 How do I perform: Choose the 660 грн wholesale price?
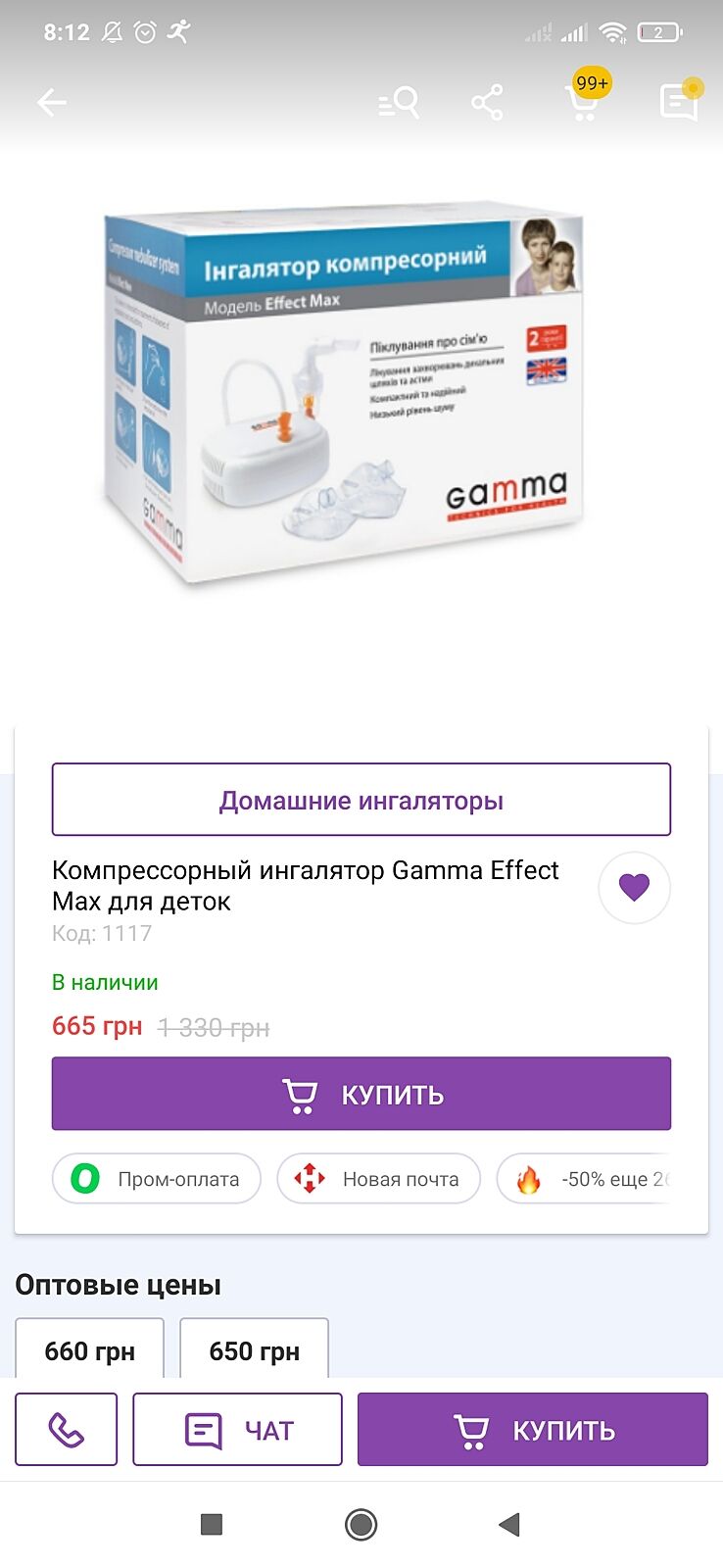[90, 1350]
